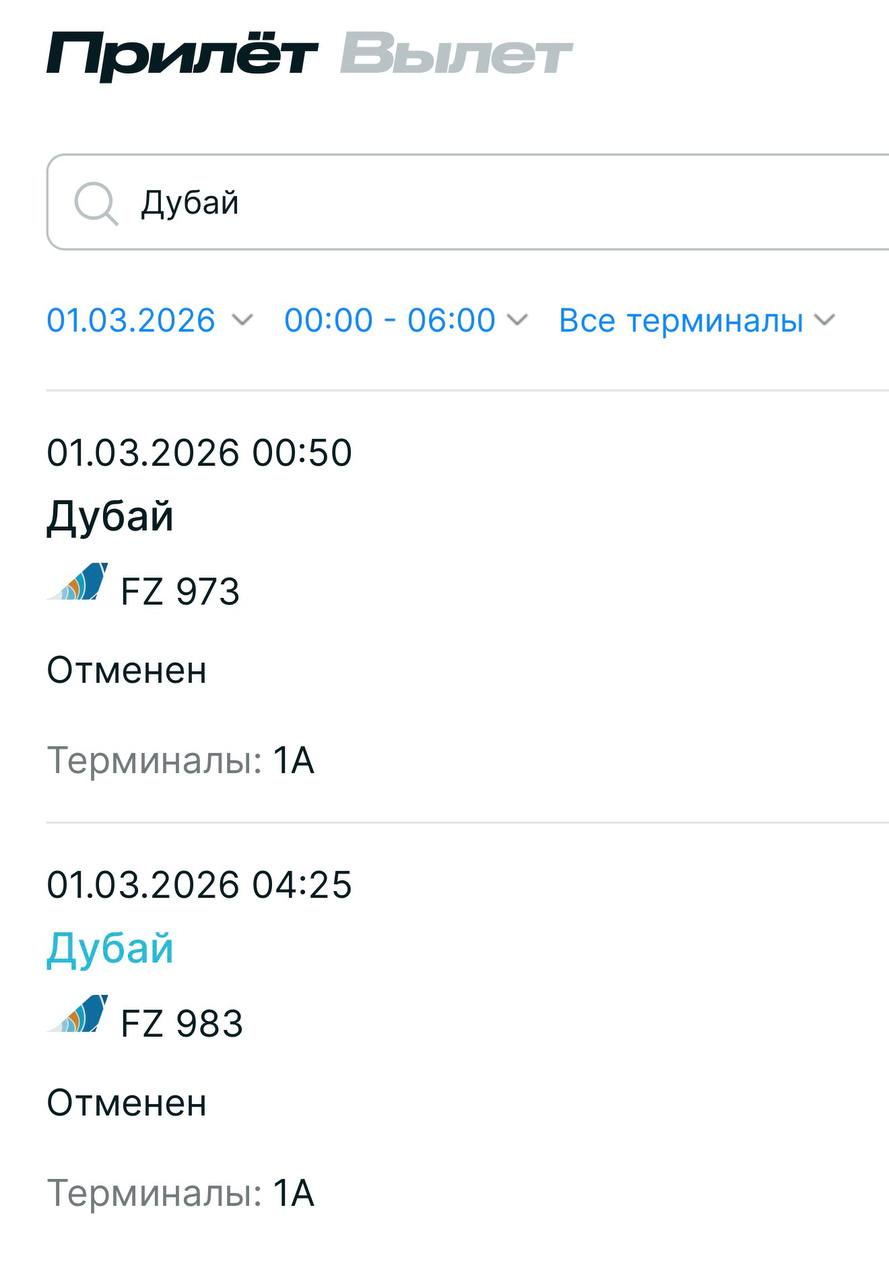Image resolution: width=889 pixels, height=1280 pixels.
Task: Open the Дубай link for the 04:25 flight
Action: pos(110,946)
